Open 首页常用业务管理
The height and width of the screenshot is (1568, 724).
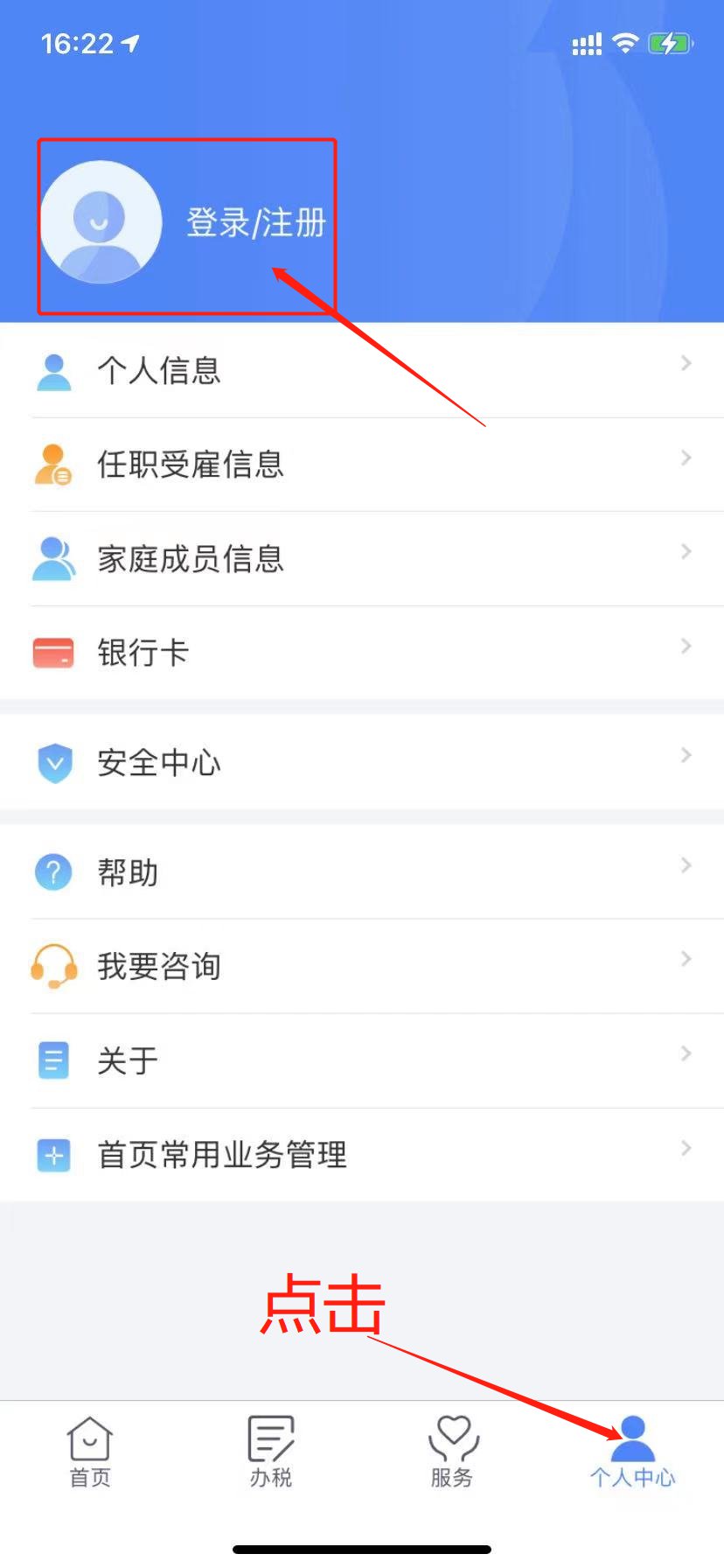tap(362, 1155)
